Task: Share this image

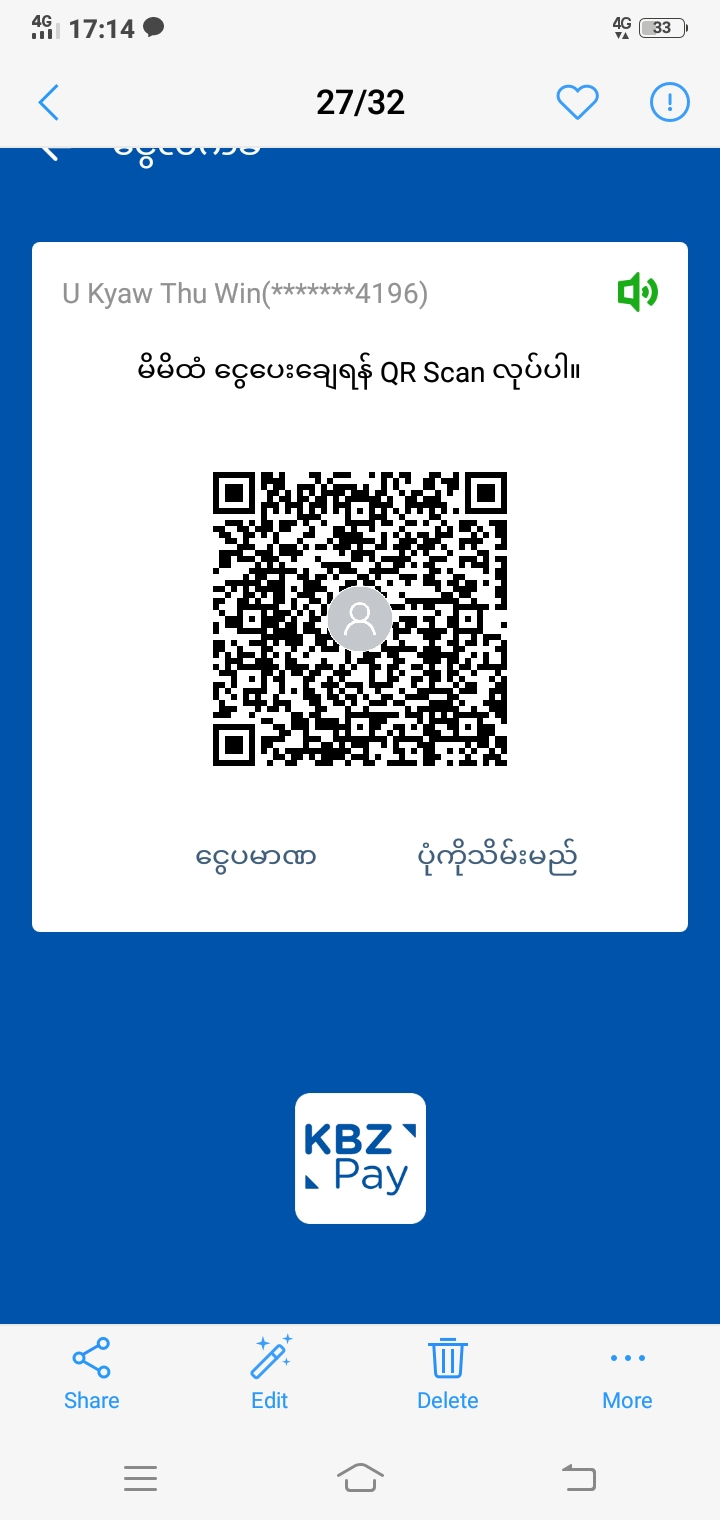Action: tap(91, 1373)
